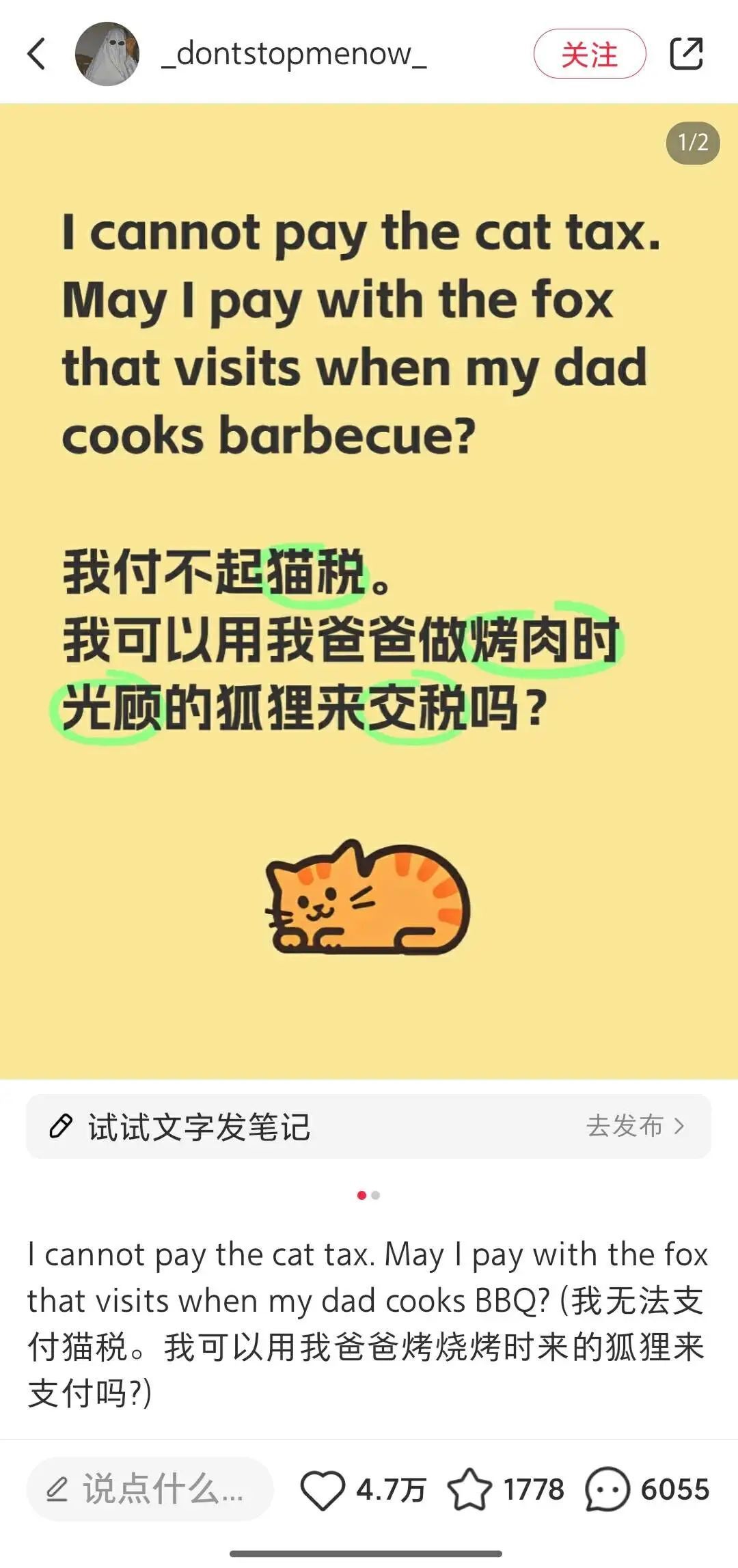
Task: Follow the author with 关注 button
Action: click(589, 54)
